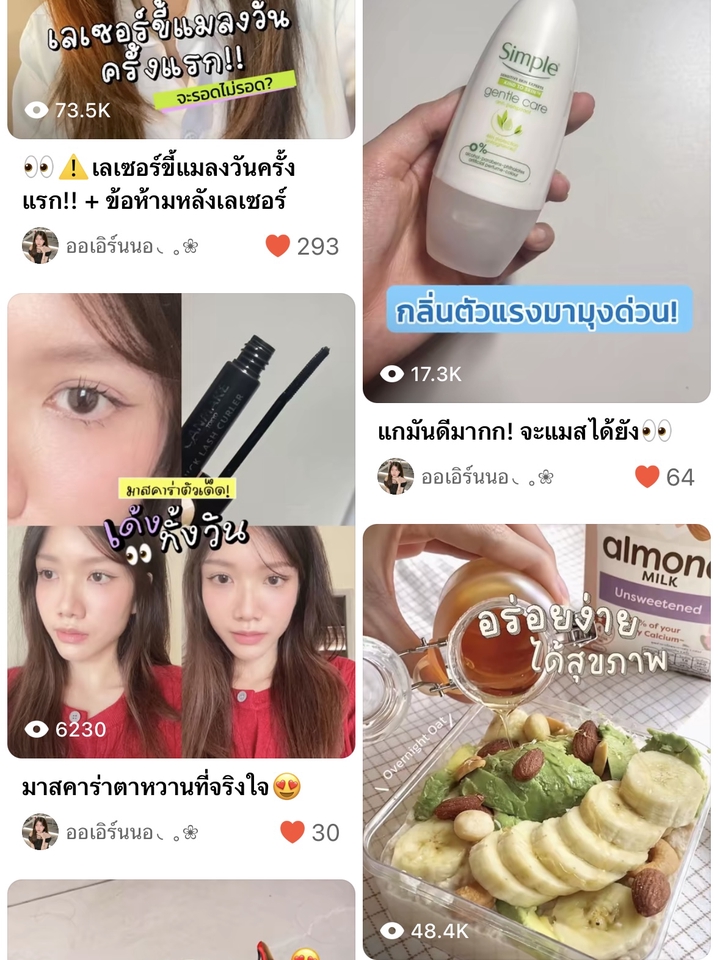Open the mascara review post thumbnail
The width and height of the screenshot is (720, 960).
coord(181,525)
